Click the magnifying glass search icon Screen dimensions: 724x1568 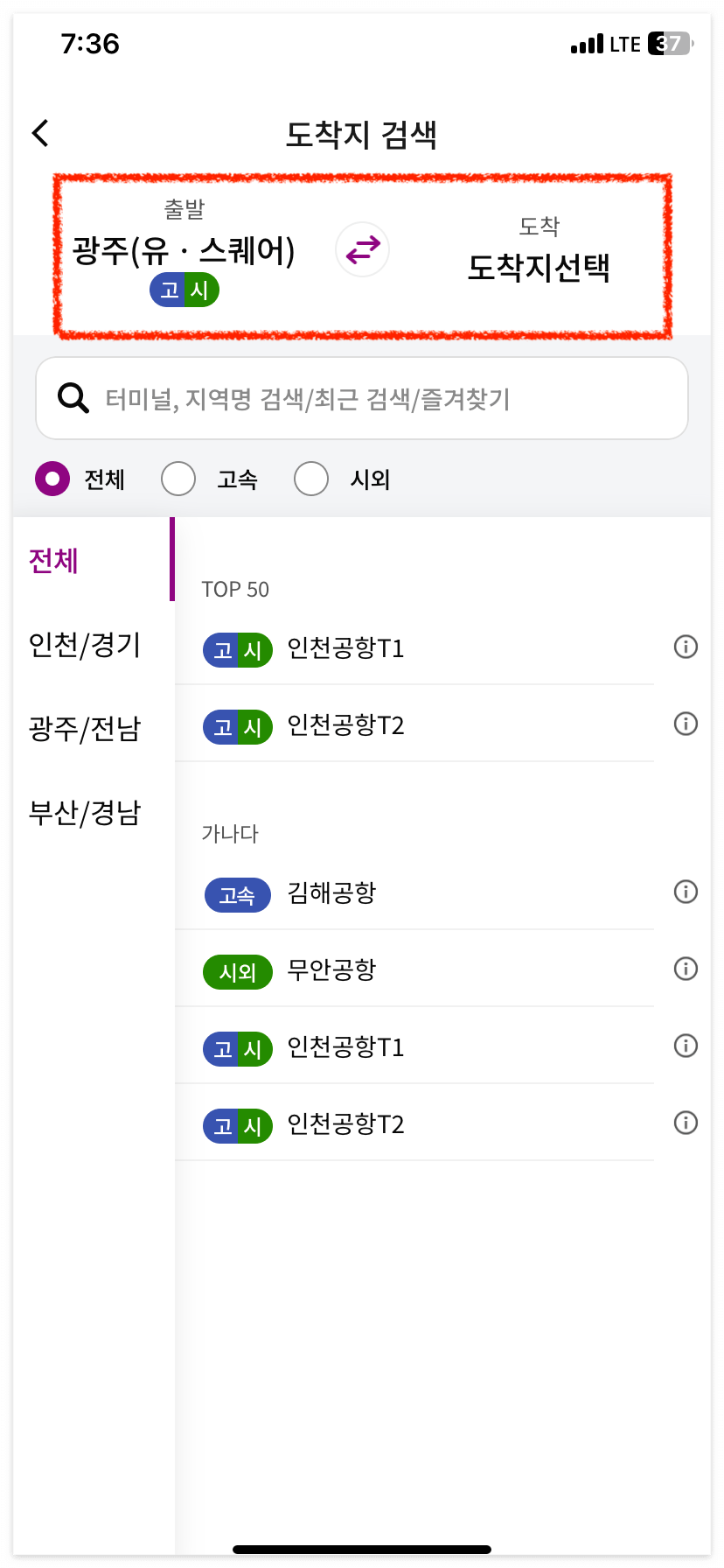tap(73, 398)
